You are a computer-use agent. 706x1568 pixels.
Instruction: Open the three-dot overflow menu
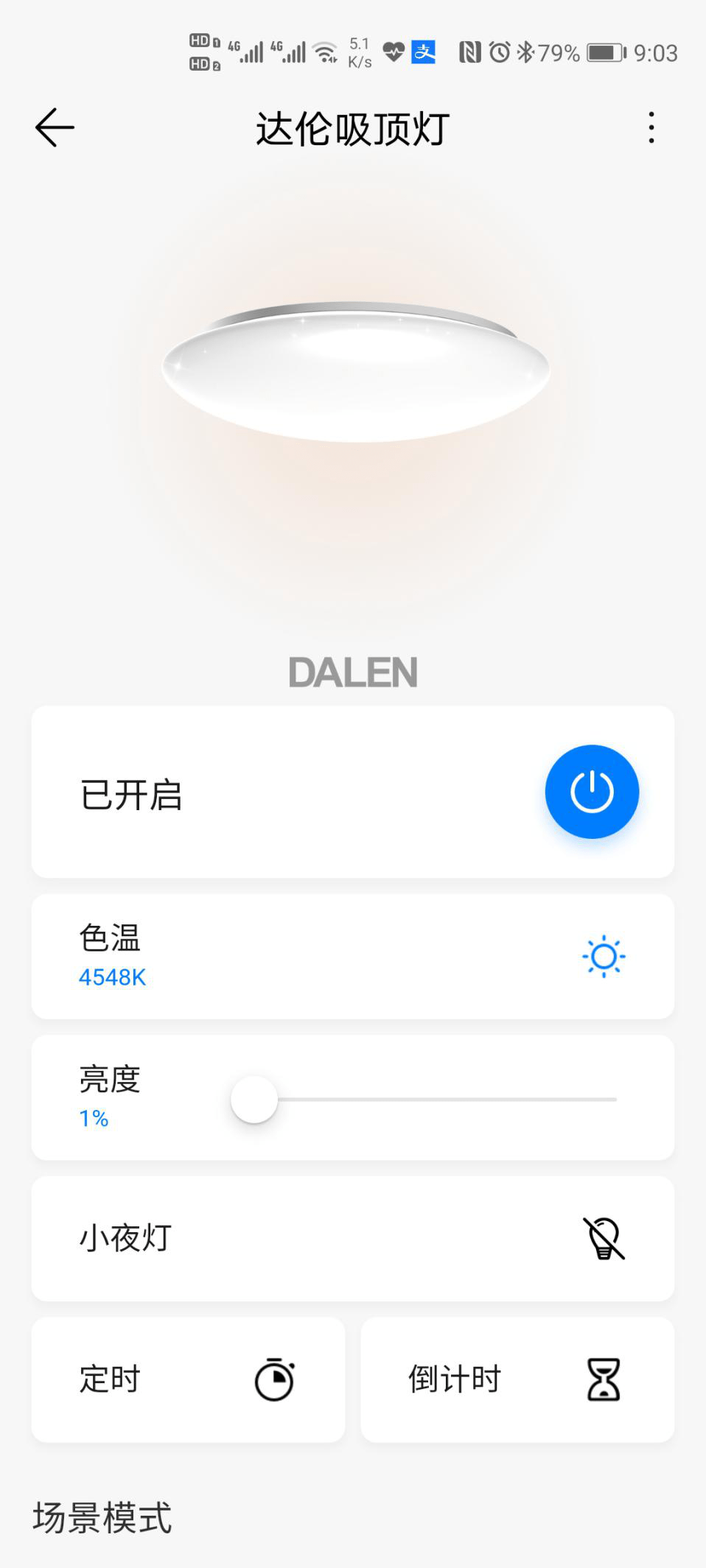[x=651, y=127]
